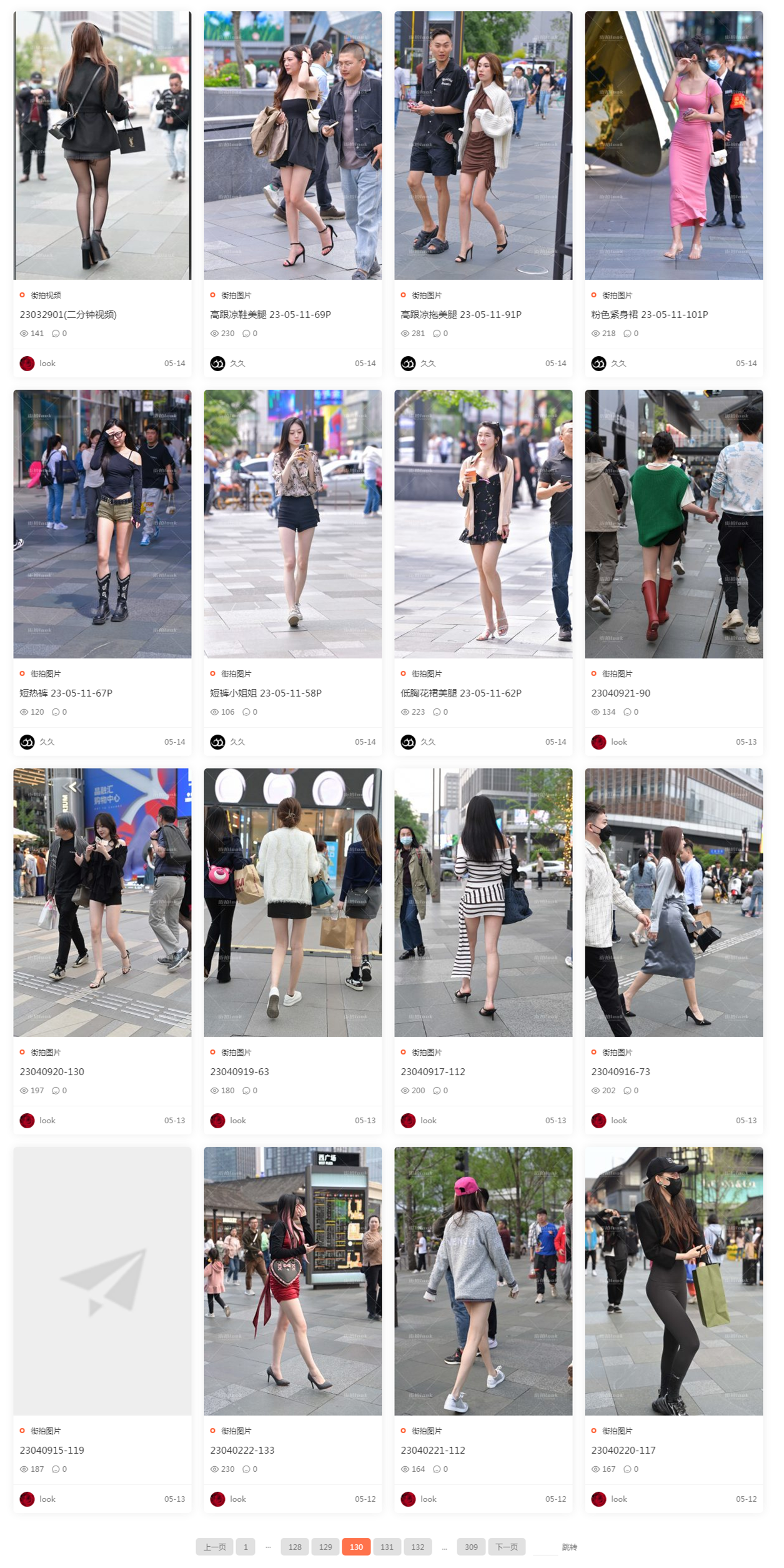Go to next page 下一页
784x1568 pixels.
(x=506, y=1547)
